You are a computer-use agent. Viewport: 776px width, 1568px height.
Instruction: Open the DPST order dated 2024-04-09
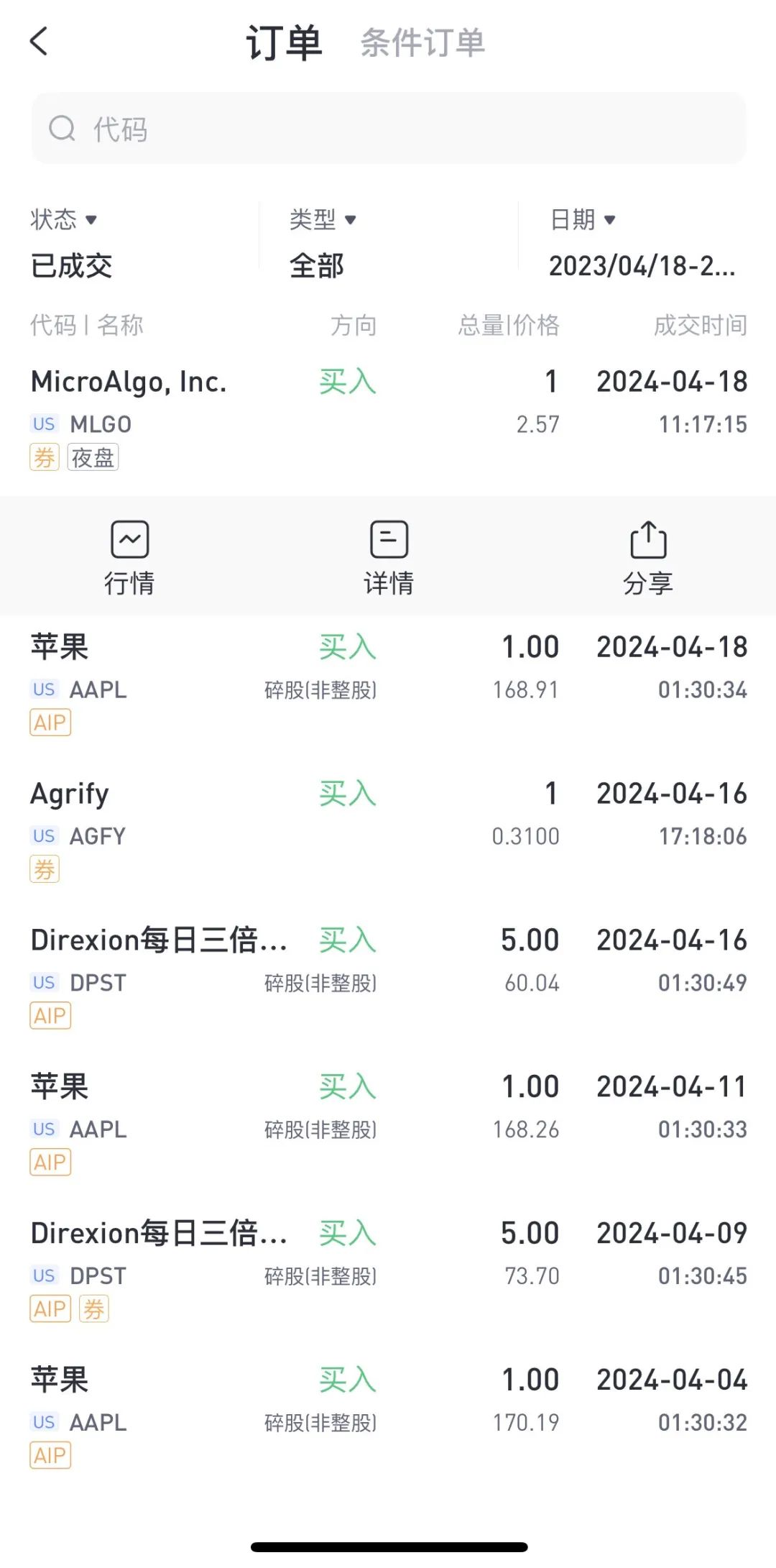pyautogui.click(x=388, y=1271)
